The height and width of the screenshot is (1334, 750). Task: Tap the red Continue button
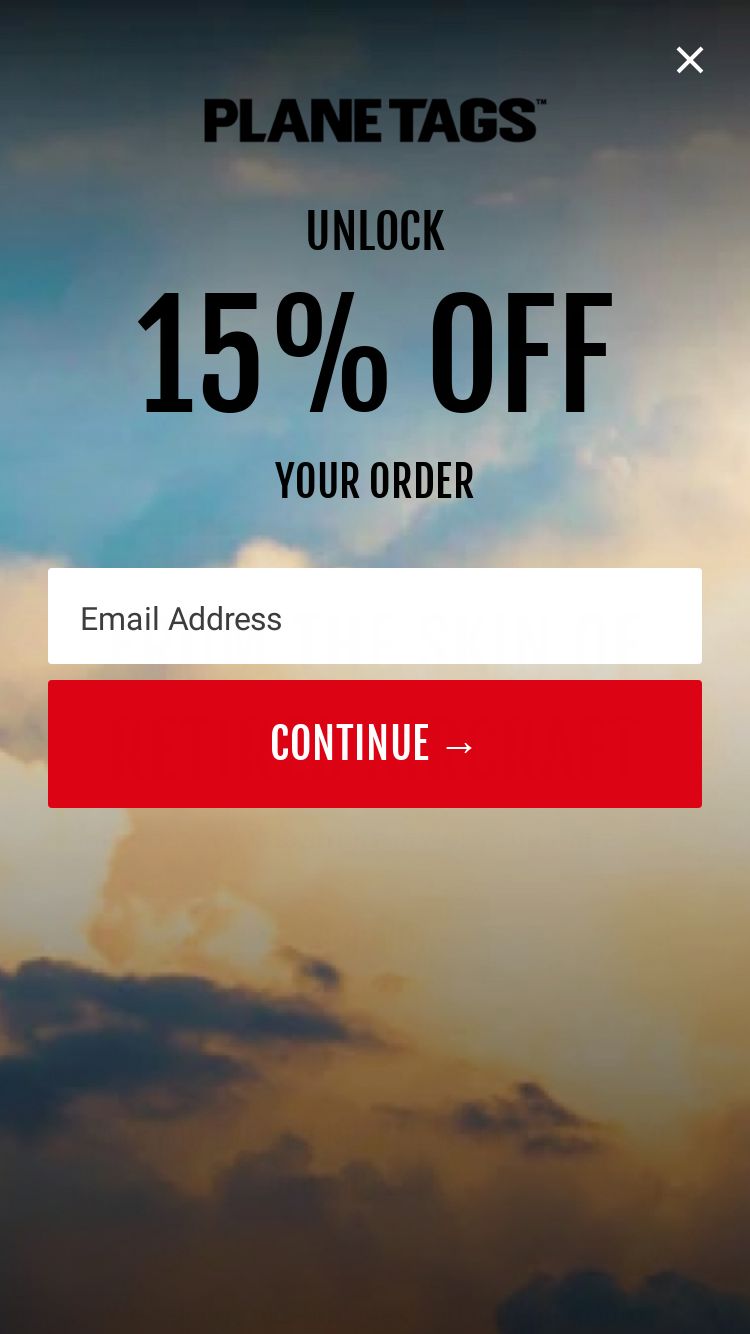click(x=375, y=744)
